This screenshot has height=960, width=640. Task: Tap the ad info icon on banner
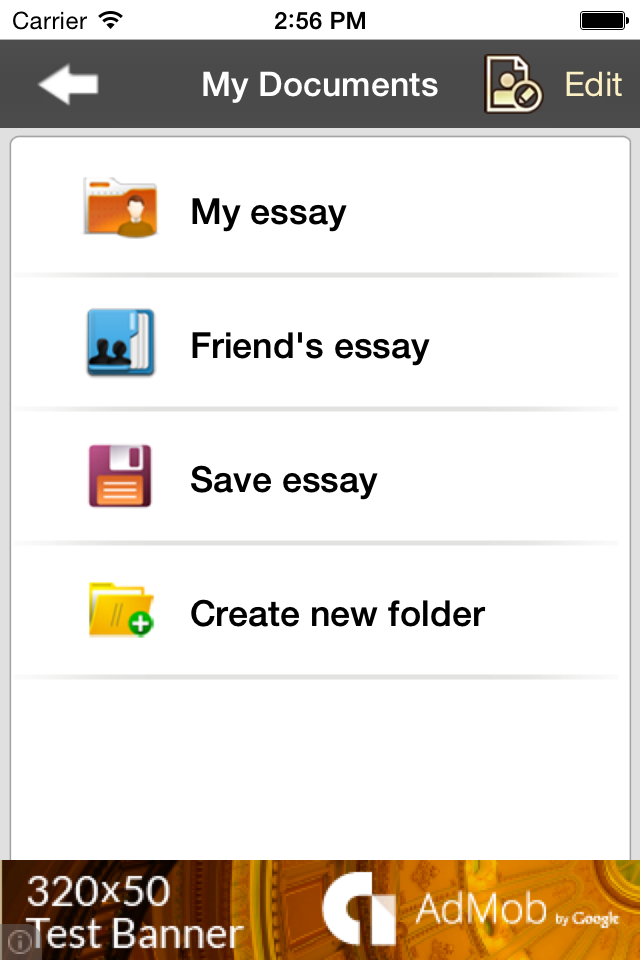pos(16,942)
